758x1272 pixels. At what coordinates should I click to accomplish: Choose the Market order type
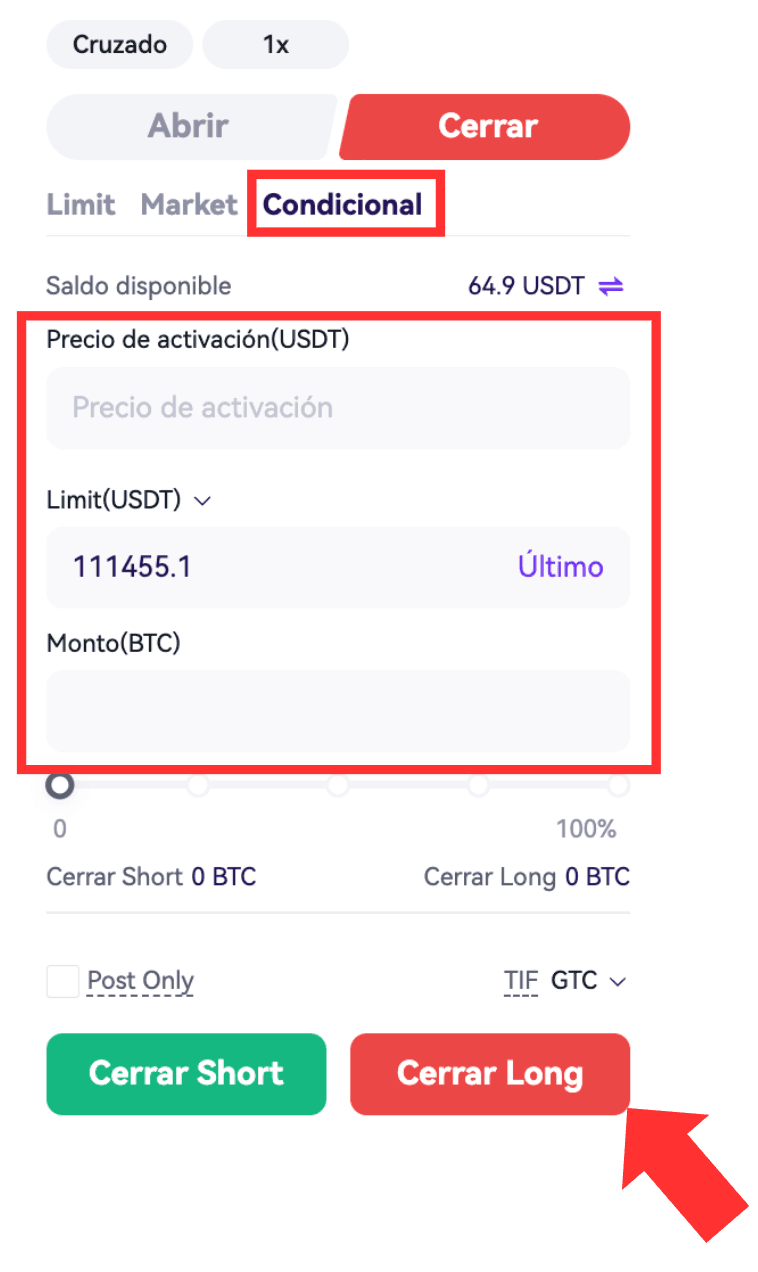(189, 205)
